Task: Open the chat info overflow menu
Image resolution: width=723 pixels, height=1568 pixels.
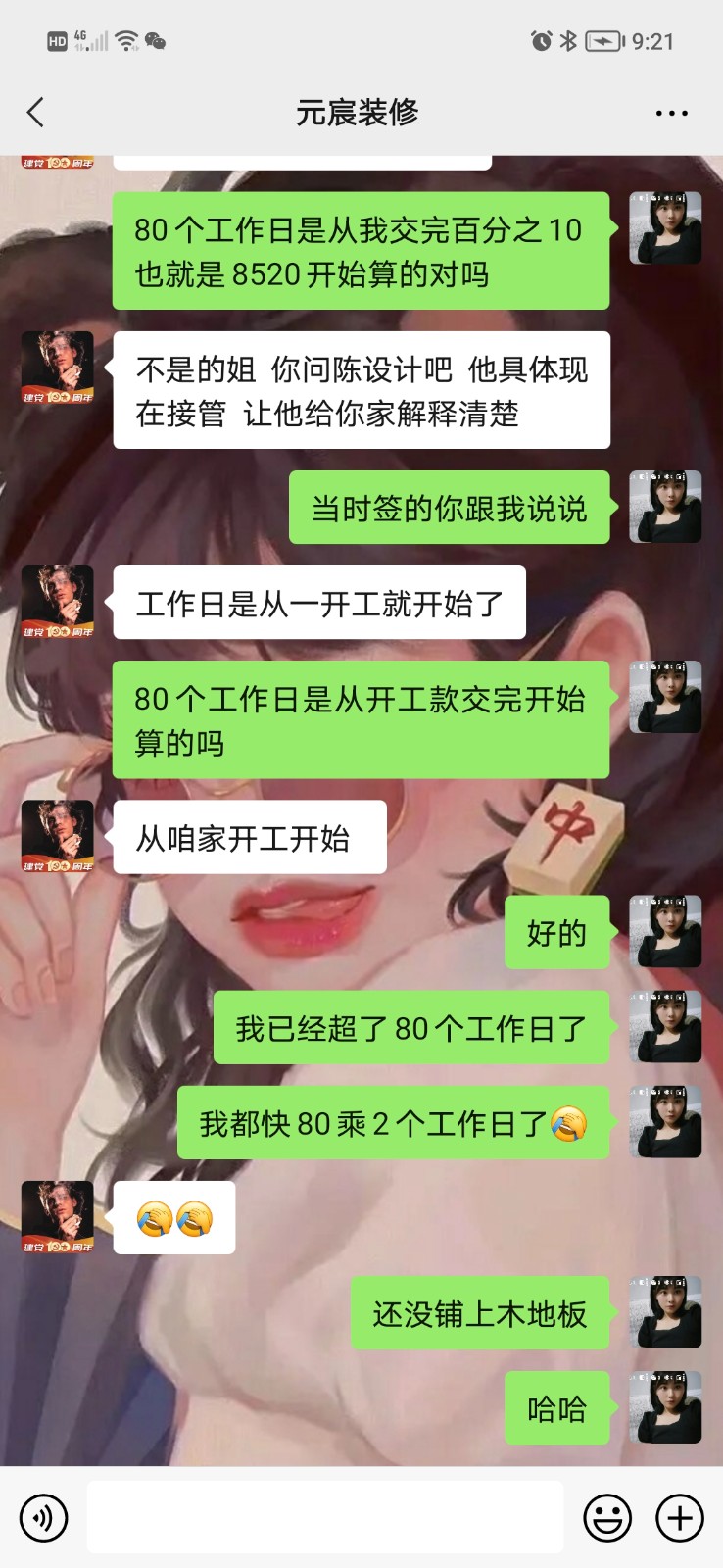Action: [671, 114]
